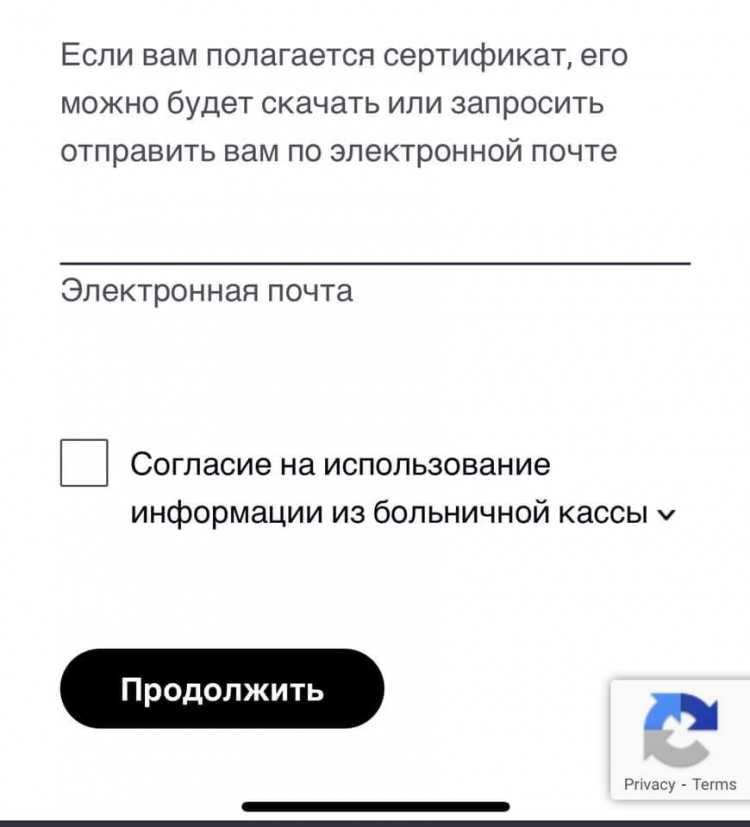
Task: Open the reCAPTCHA Terms link
Action: (x=714, y=784)
